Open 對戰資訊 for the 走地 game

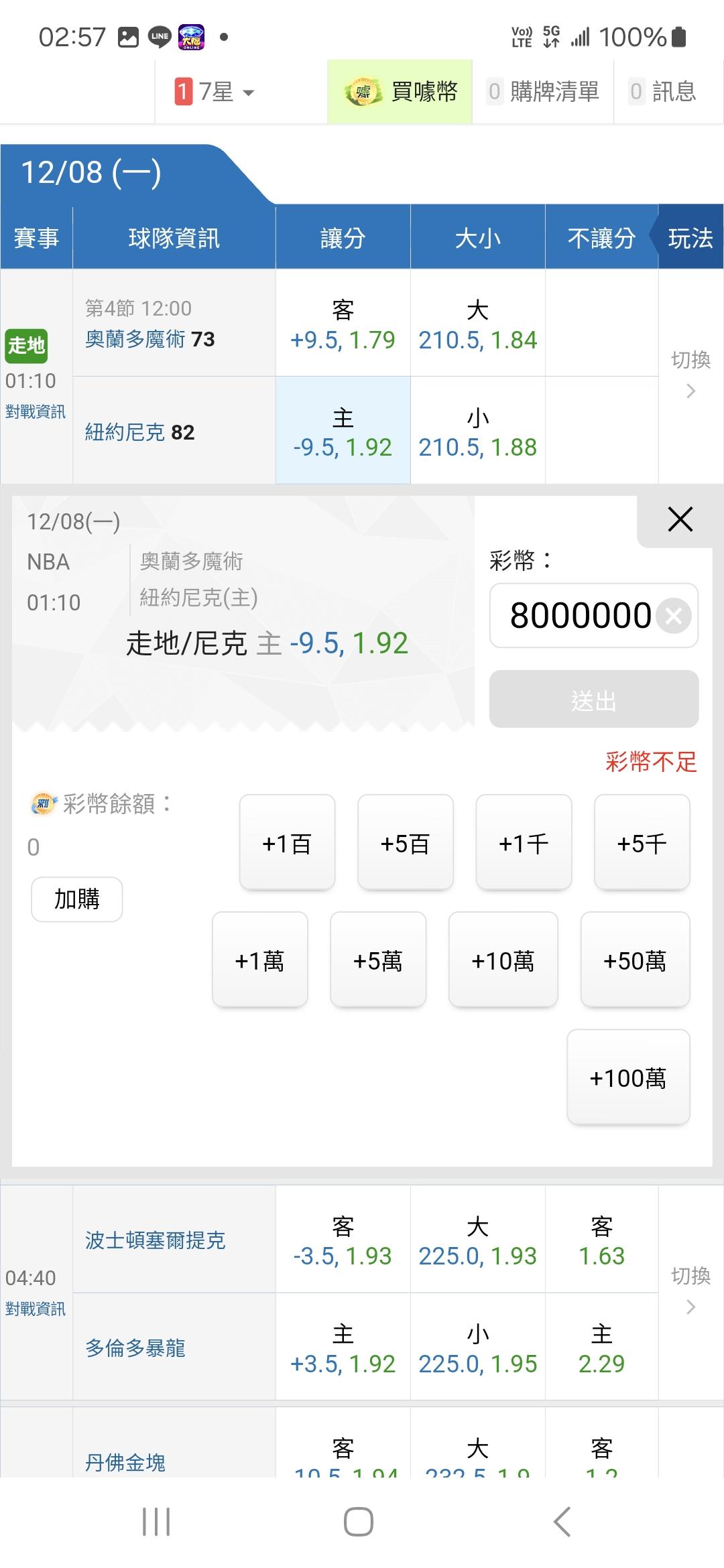[x=36, y=411]
